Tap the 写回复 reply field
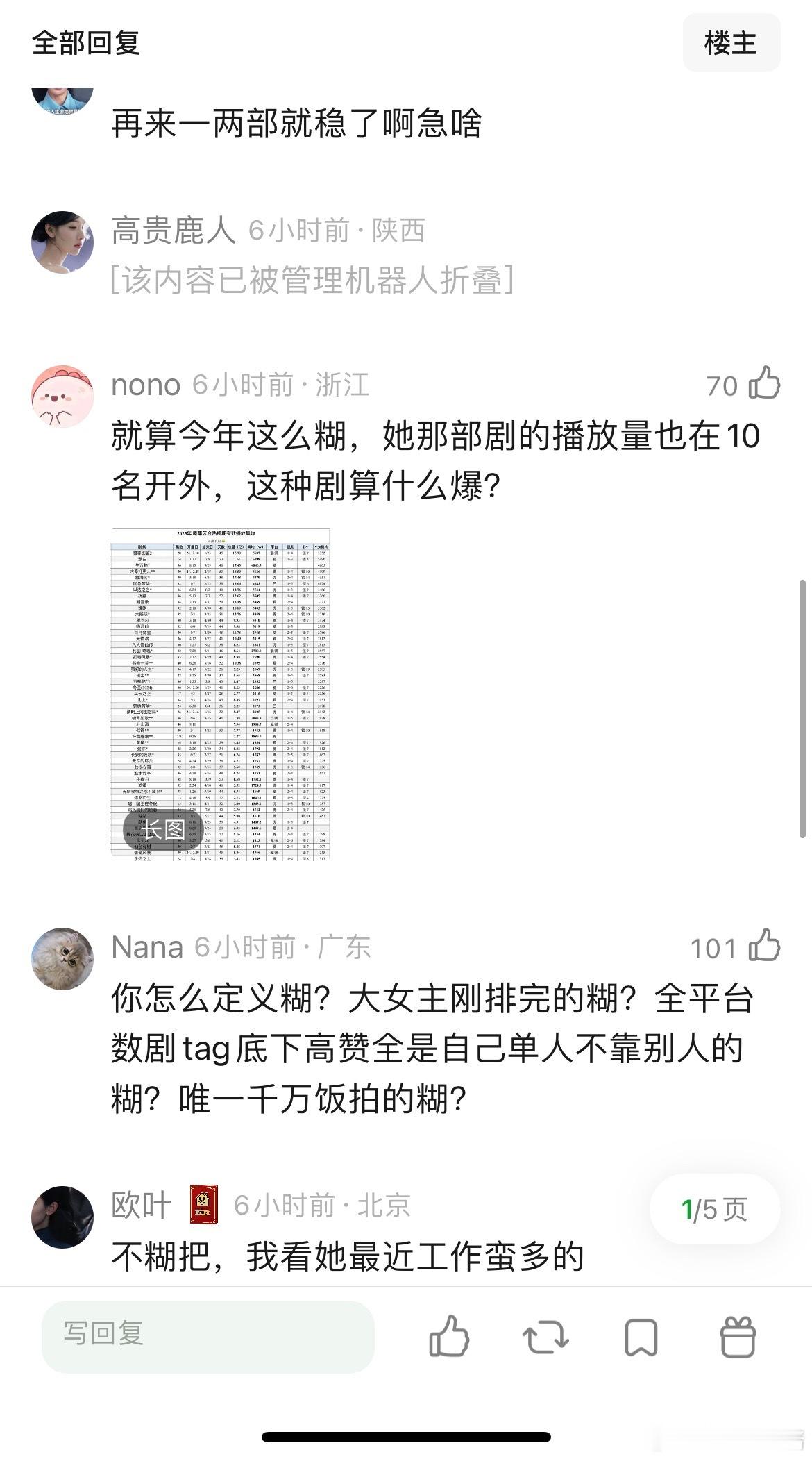Image resolution: width=812 pixels, height=1459 pixels. [x=208, y=1337]
